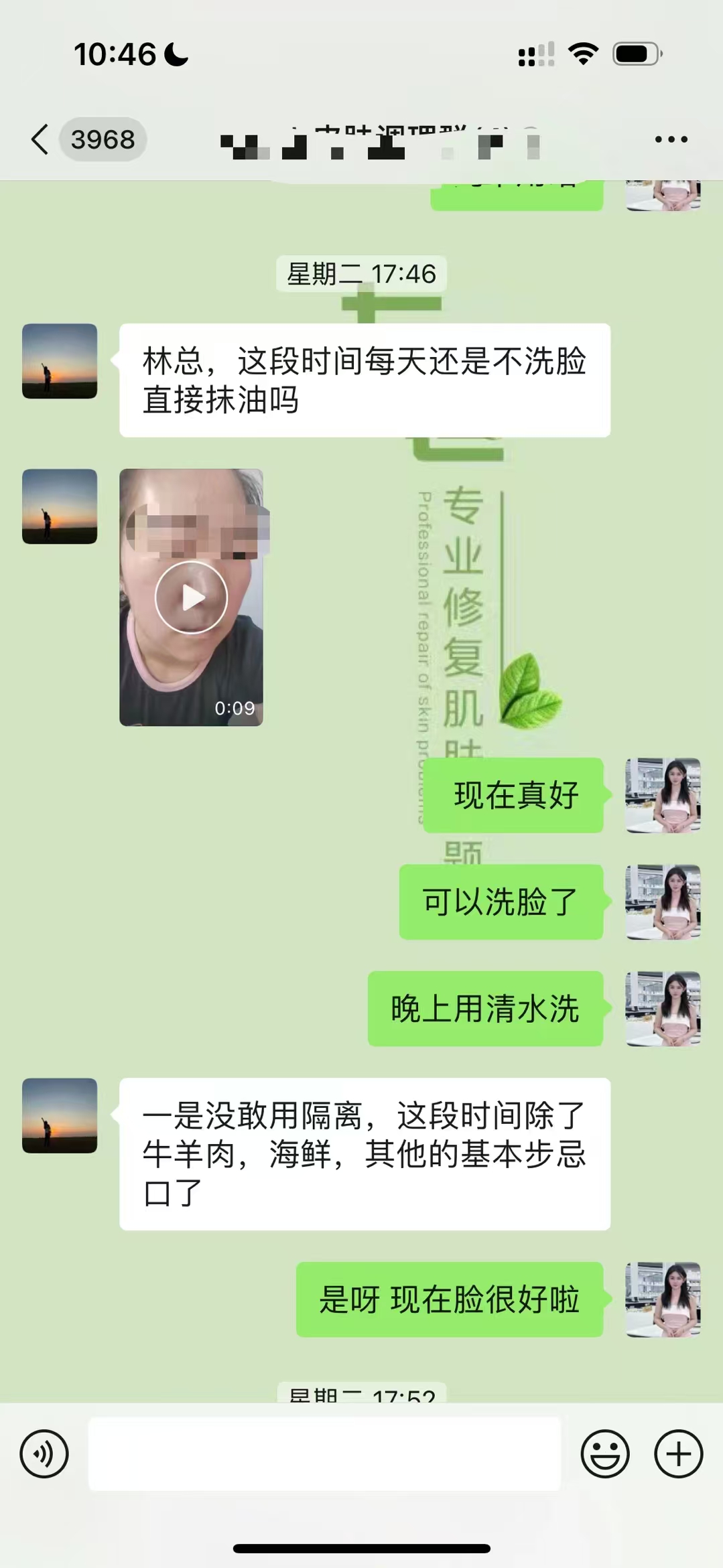723x1568 pixels.
Task: Open the emoji picker
Action: point(605,1454)
